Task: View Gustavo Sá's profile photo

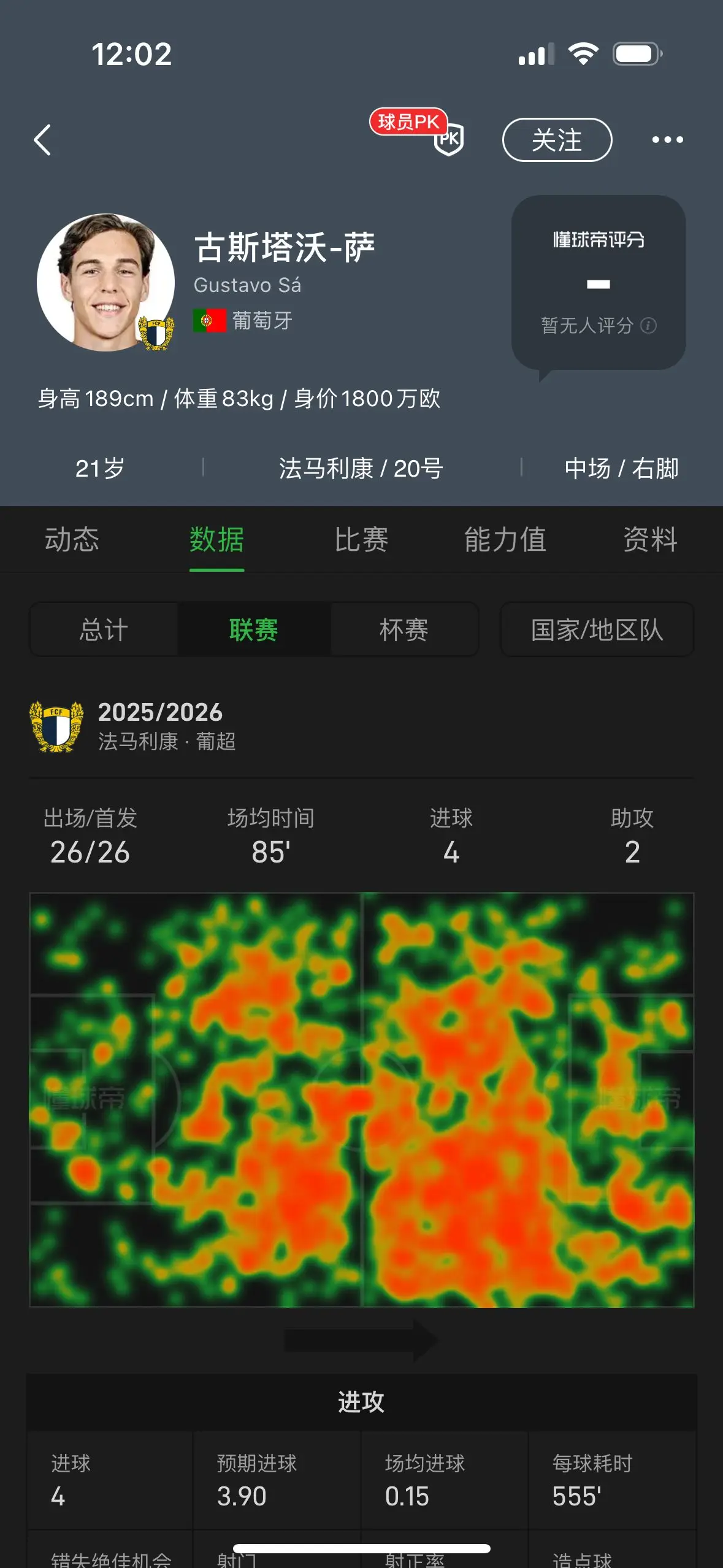Action: (105, 282)
